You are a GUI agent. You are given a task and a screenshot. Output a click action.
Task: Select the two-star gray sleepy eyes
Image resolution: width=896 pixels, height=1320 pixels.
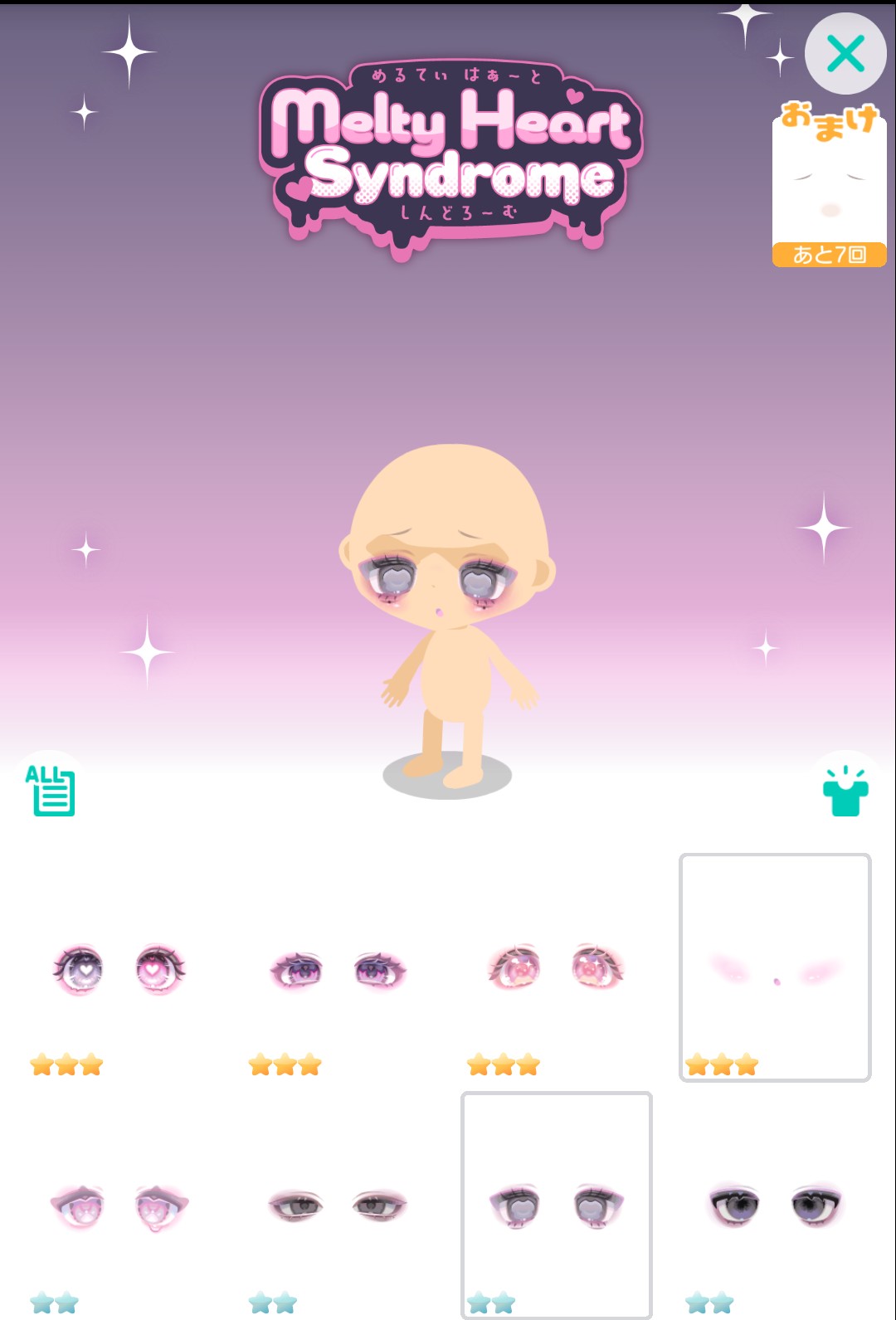338,1205
